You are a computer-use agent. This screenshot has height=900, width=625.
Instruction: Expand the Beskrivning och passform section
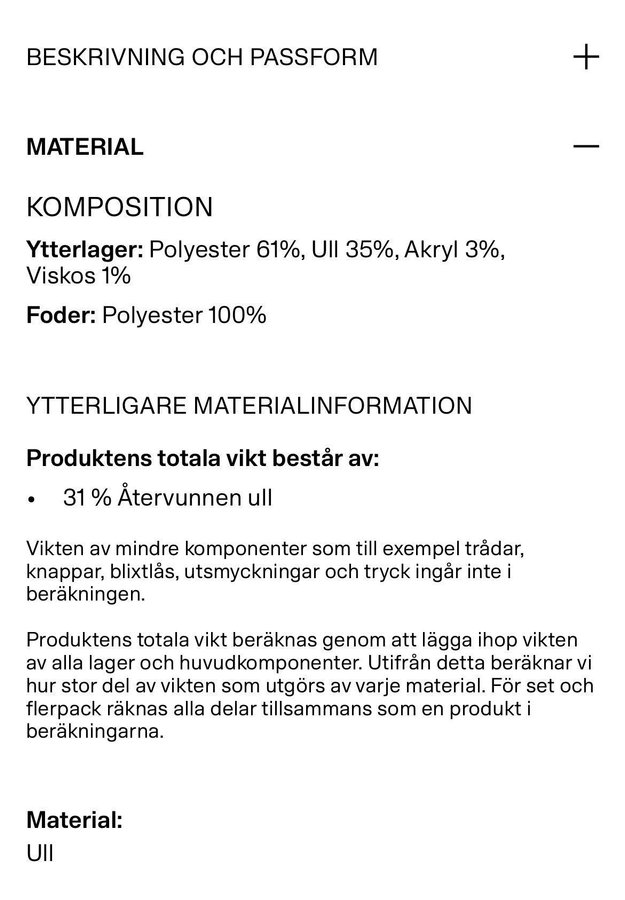tap(585, 57)
